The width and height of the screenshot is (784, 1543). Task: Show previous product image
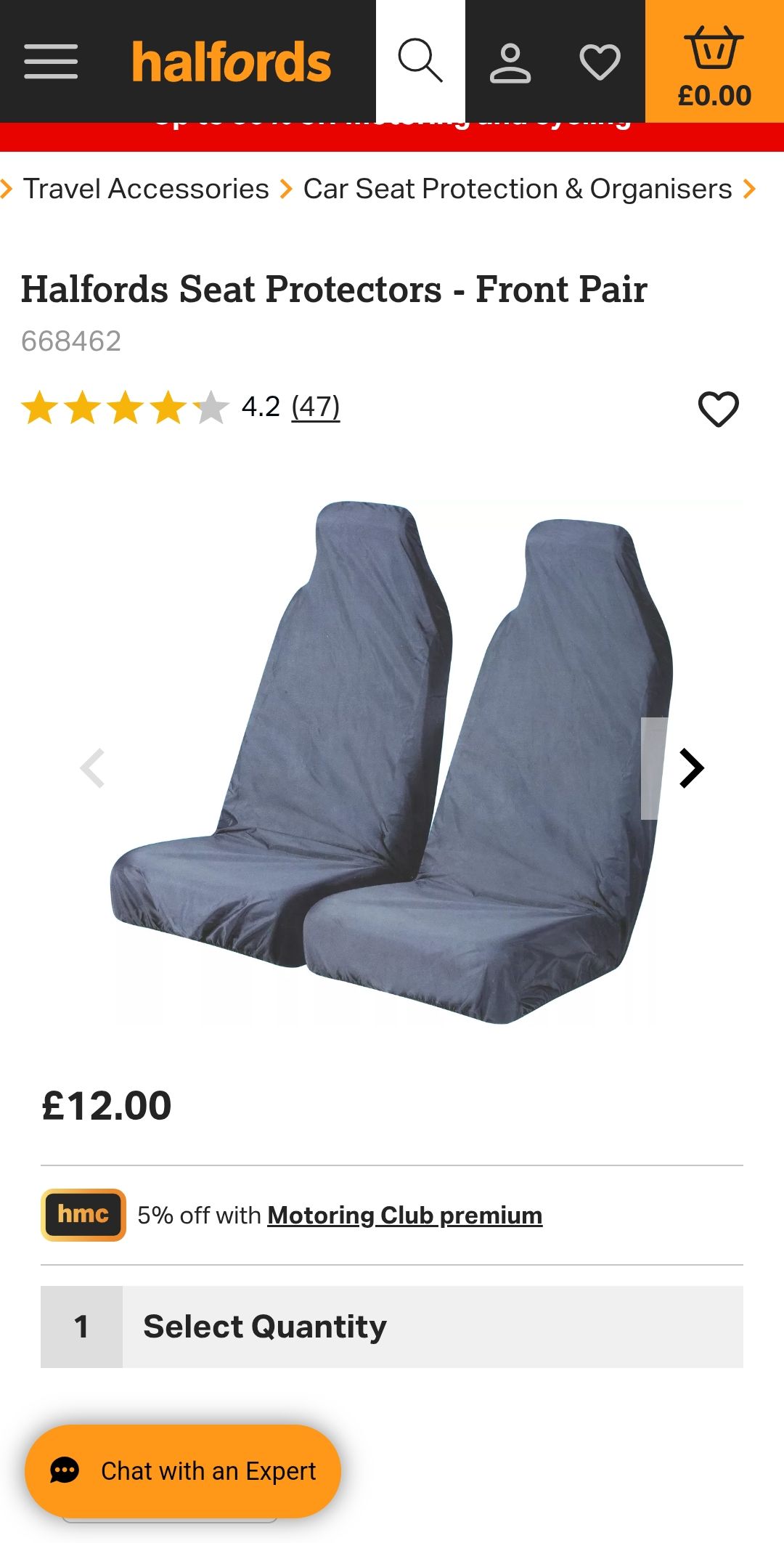tap(93, 768)
